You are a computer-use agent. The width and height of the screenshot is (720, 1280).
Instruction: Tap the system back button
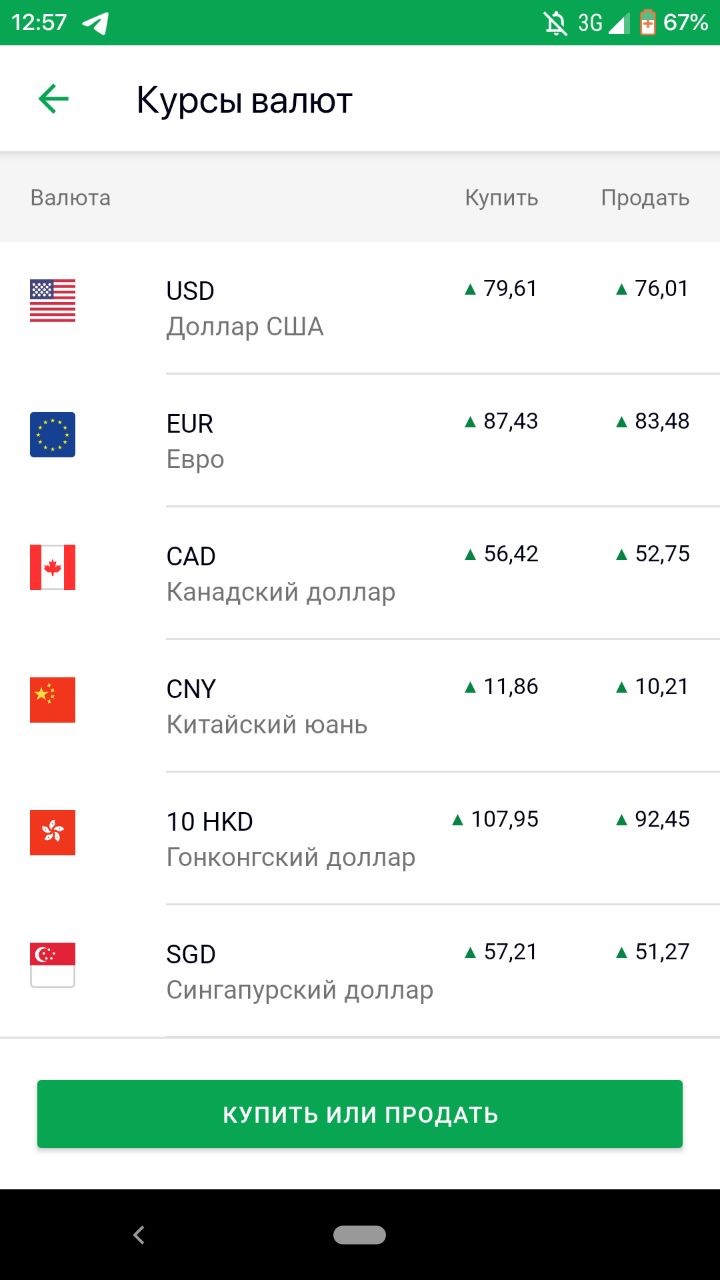click(139, 1235)
